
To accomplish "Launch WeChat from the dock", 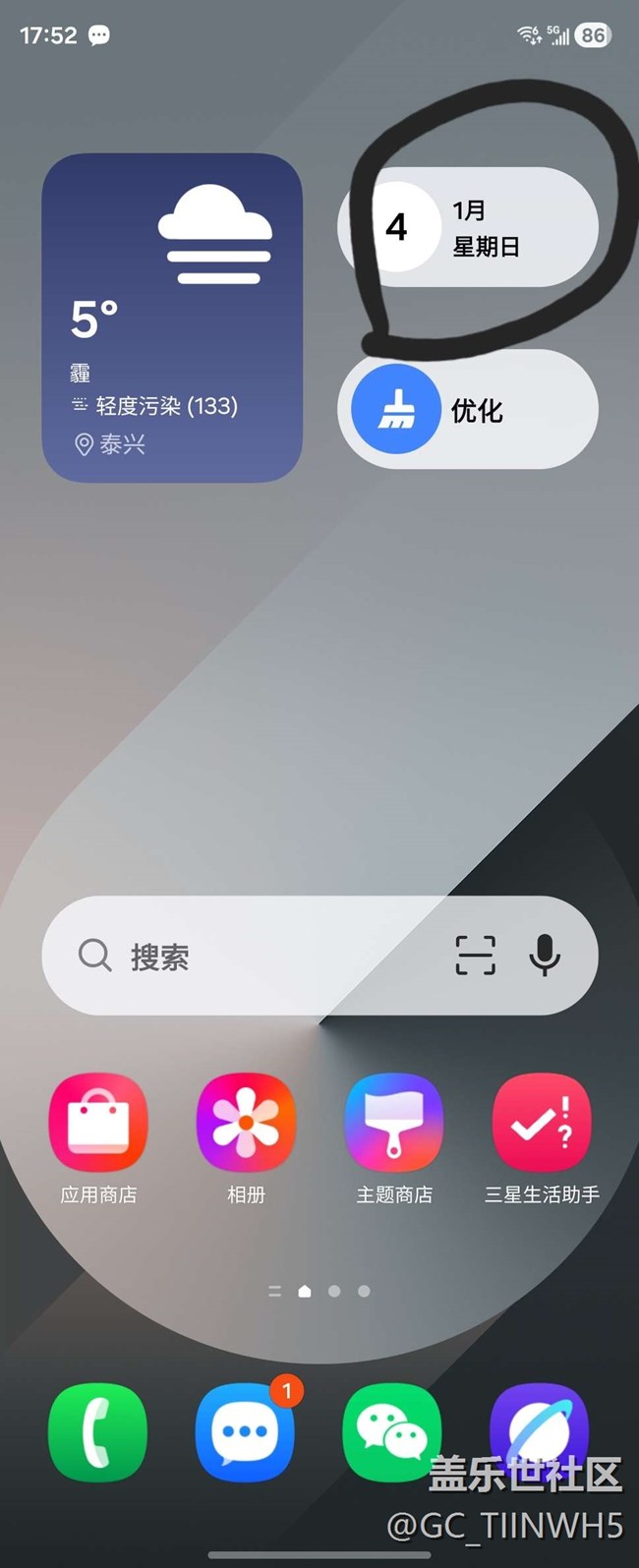I will pyautogui.click(x=391, y=1432).
